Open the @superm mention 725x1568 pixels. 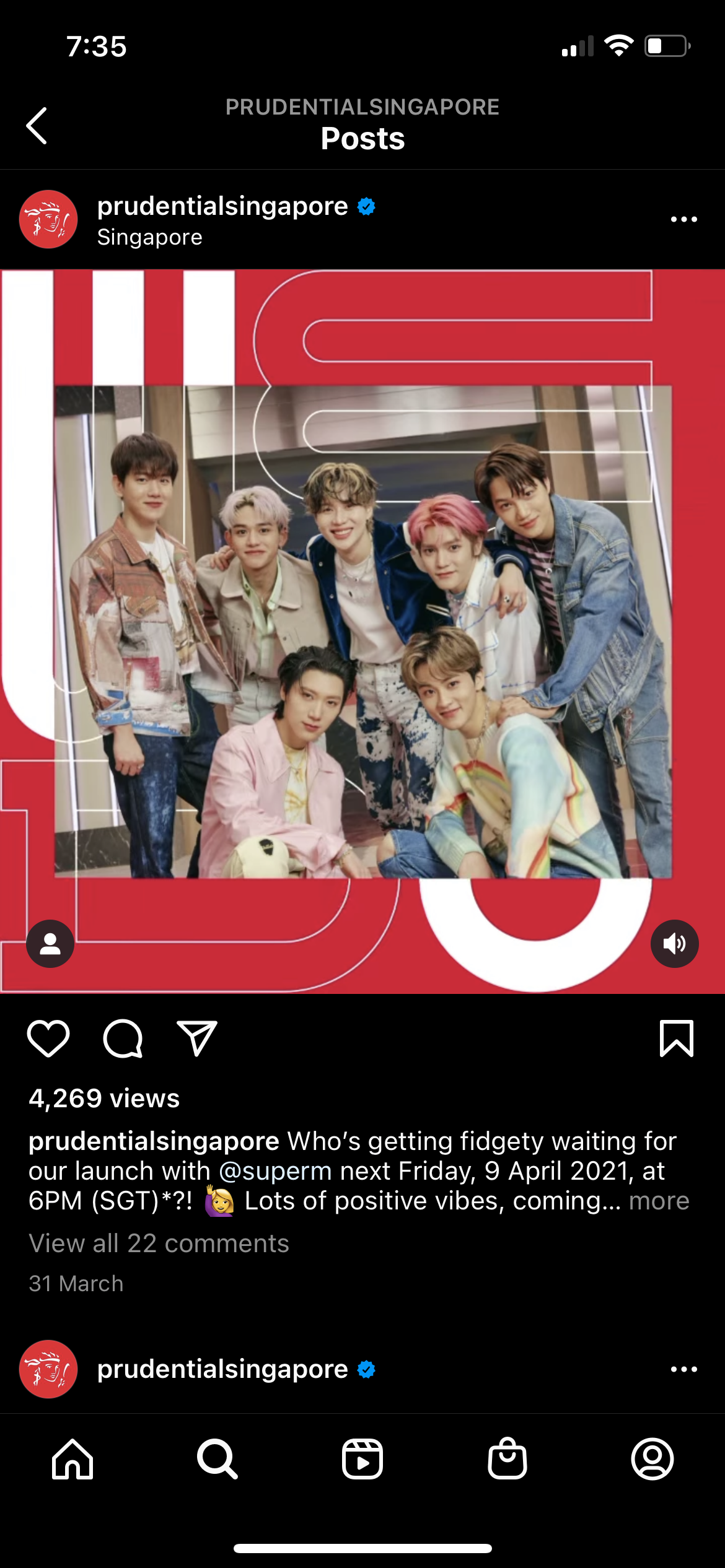coord(275,1171)
